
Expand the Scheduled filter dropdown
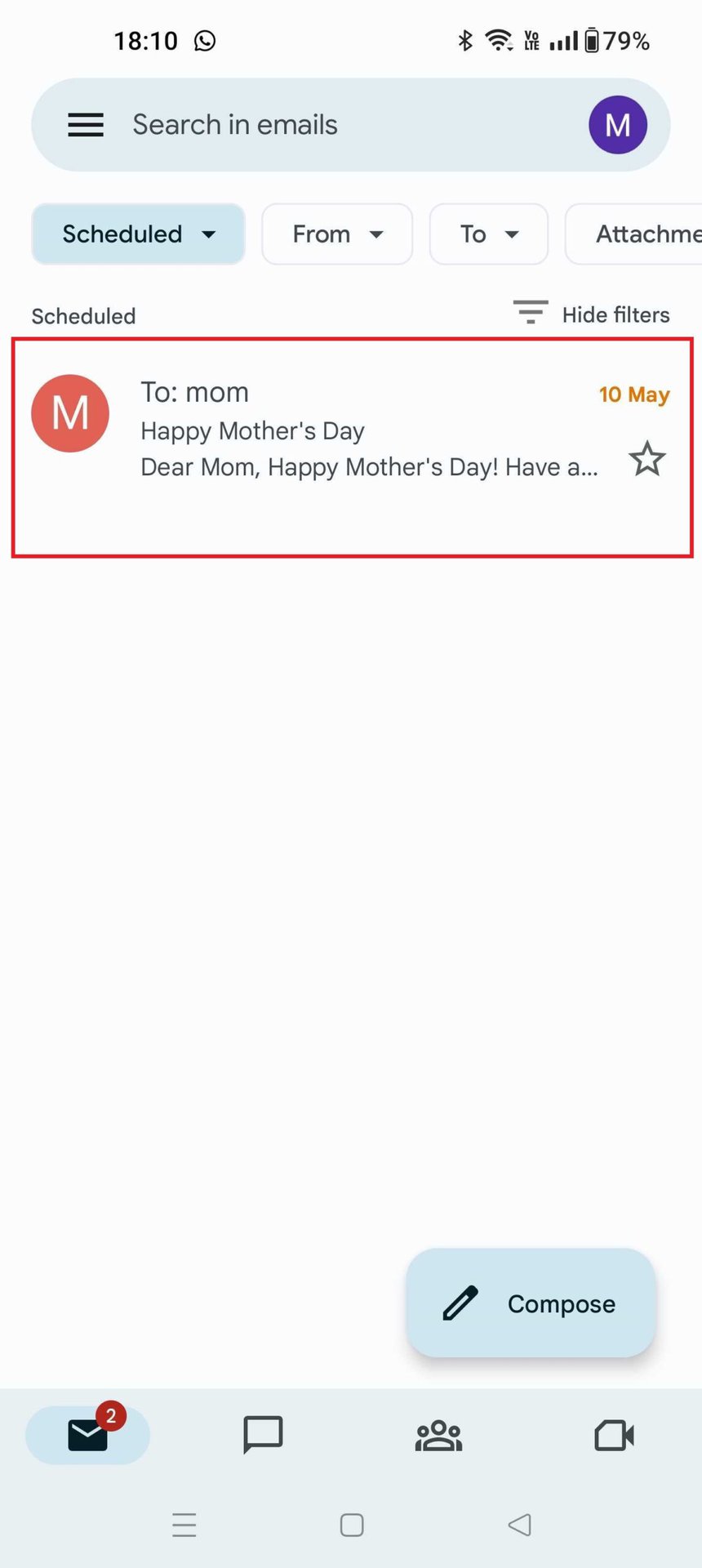point(138,234)
